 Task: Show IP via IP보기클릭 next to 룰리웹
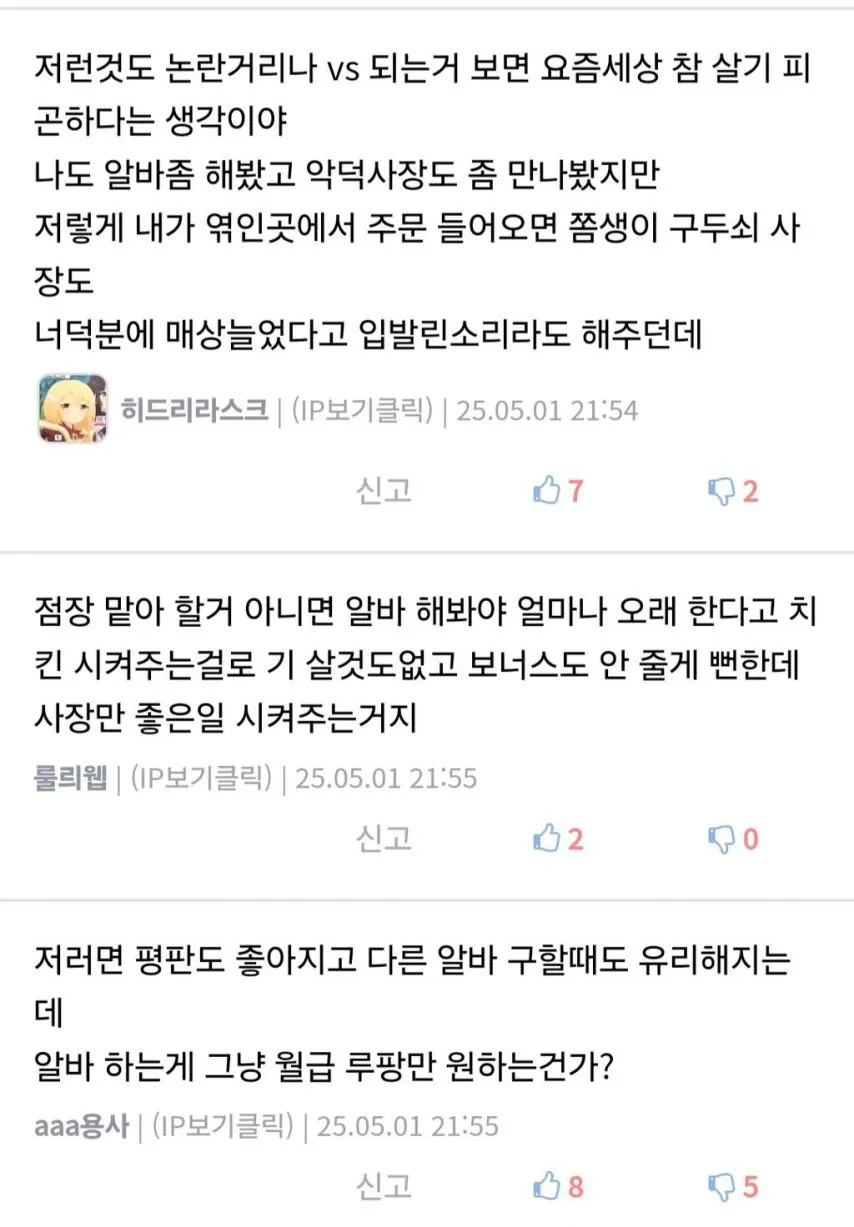(x=201, y=778)
